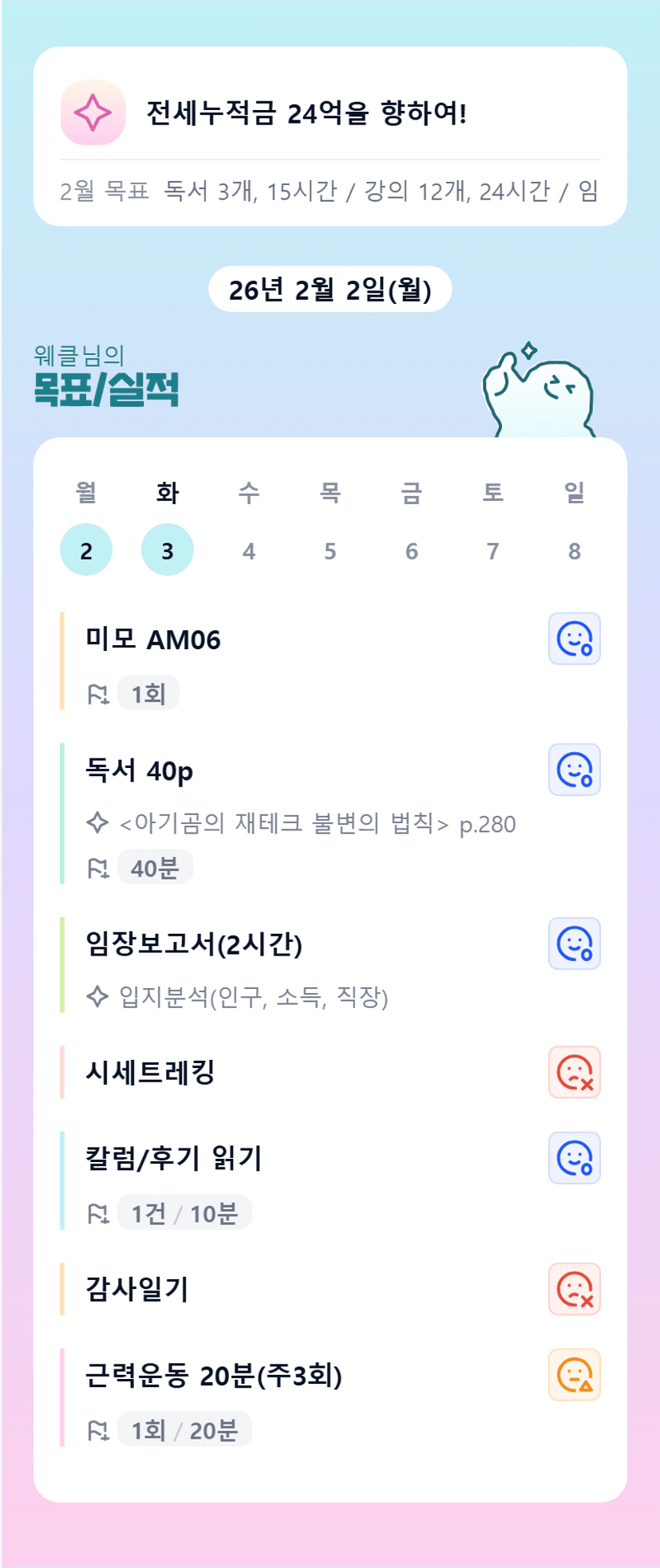Choose Friday the 6th
This screenshot has width=660, height=1568.
[x=412, y=550]
